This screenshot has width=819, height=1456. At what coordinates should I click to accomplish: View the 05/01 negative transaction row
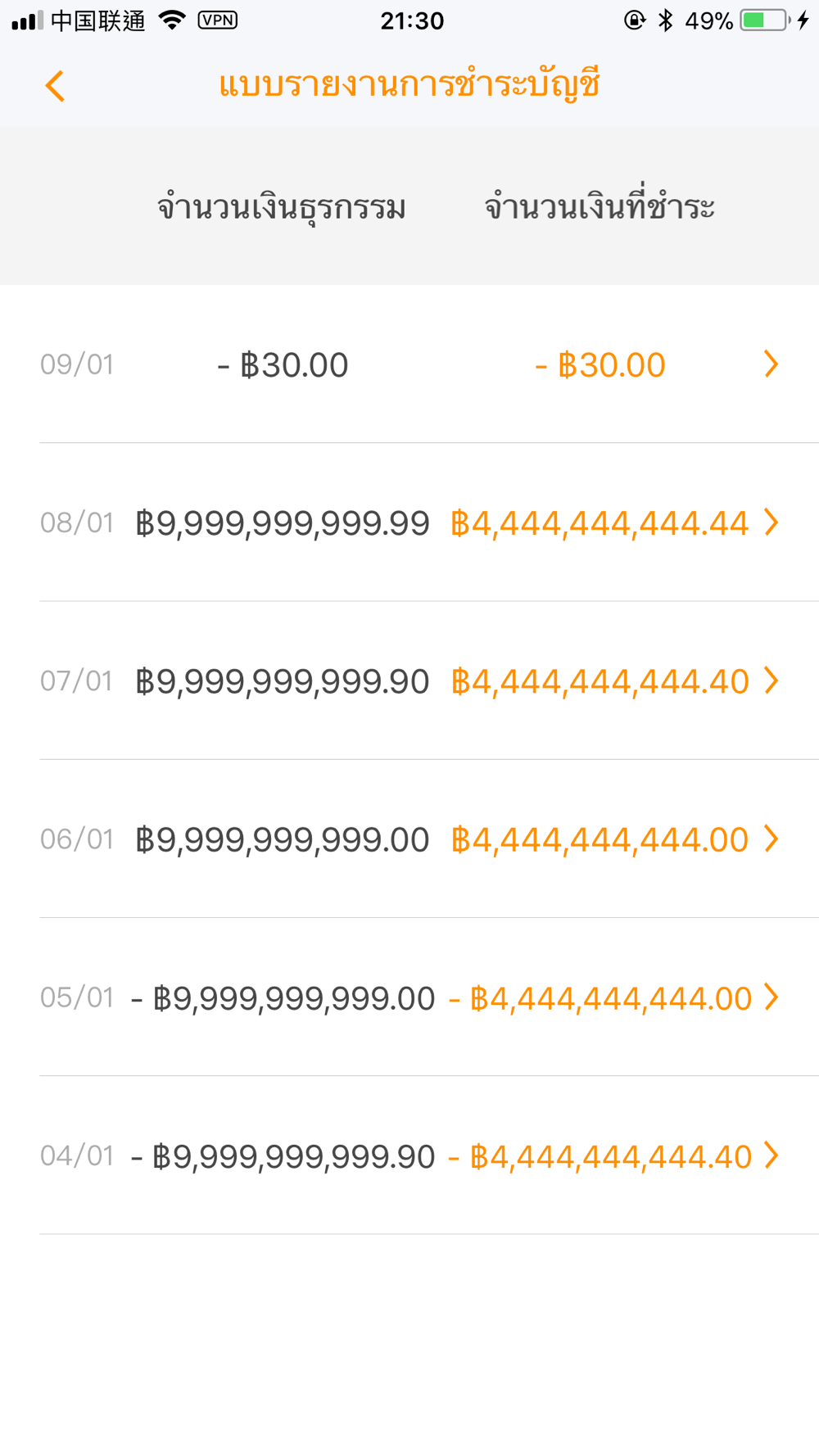pos(409,997)
